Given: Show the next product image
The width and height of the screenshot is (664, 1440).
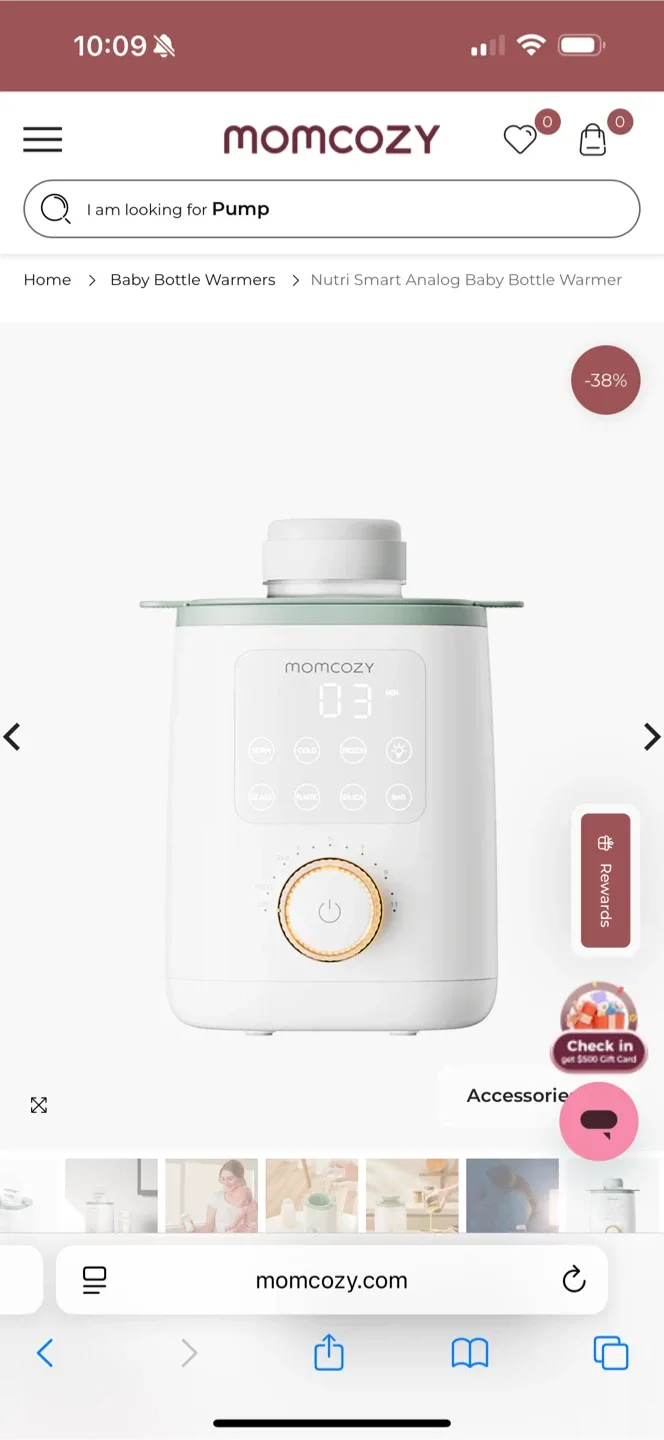Looking at the screenshot, I should (651, 737).
